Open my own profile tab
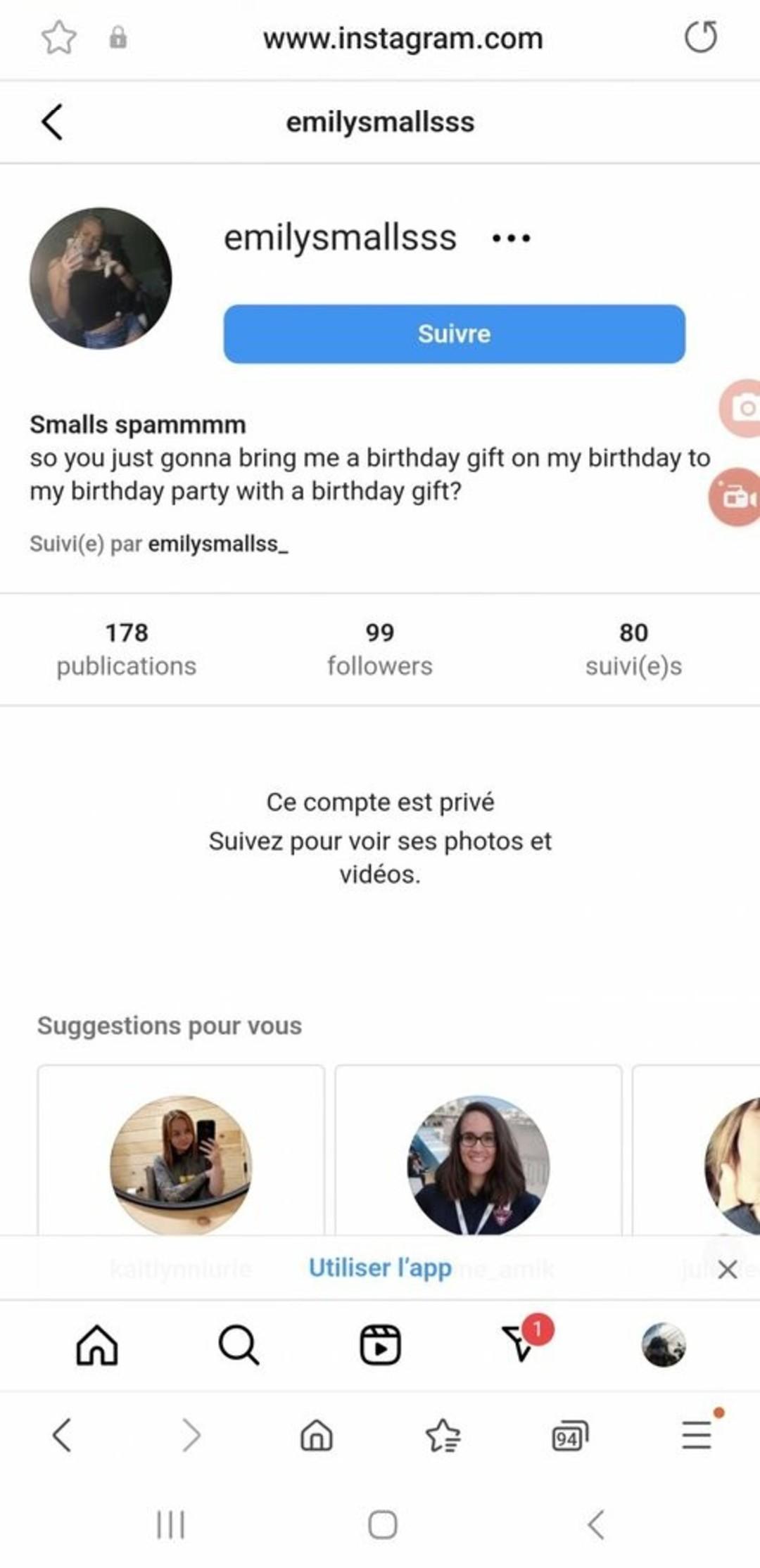The image size is (760, 1568). pos(663,1344)
